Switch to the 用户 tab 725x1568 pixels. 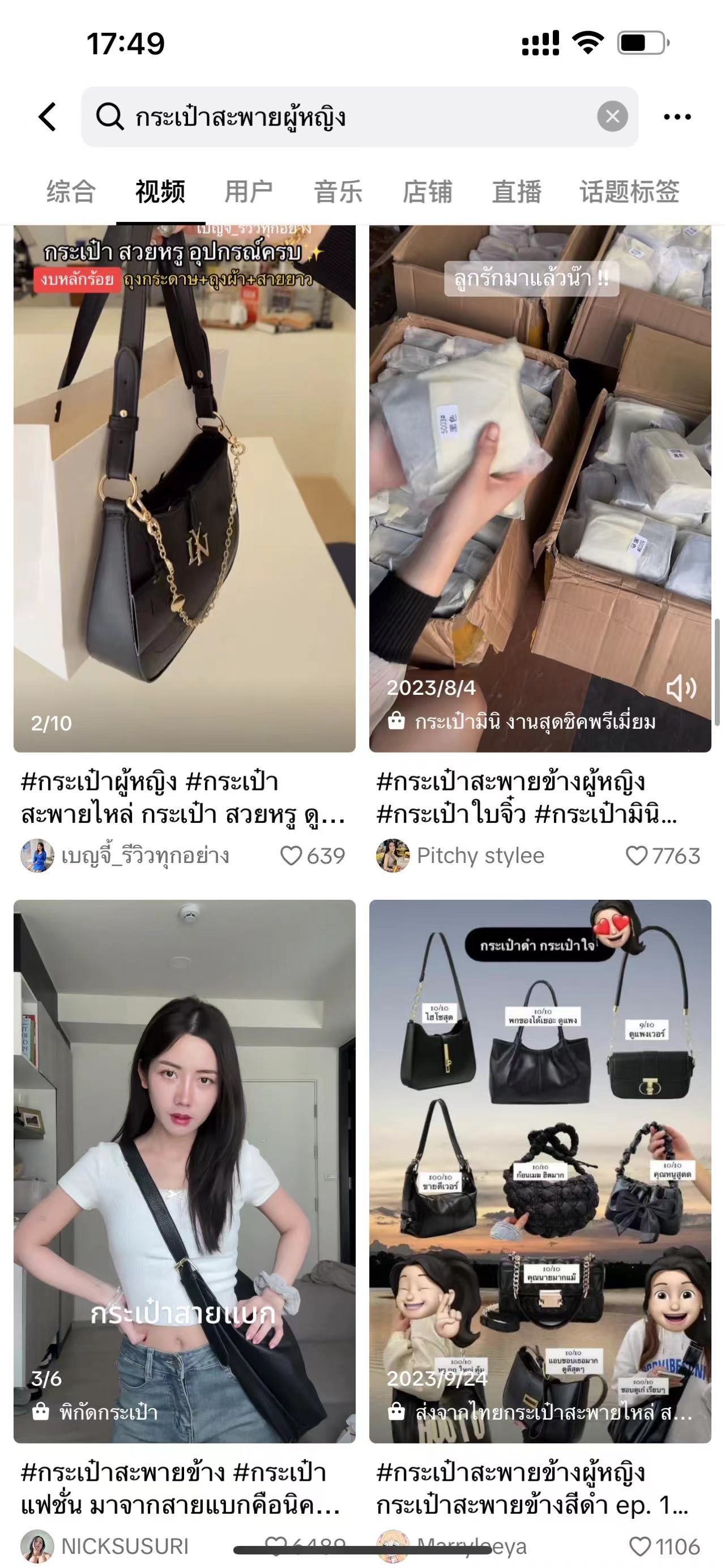click(249, 191)
